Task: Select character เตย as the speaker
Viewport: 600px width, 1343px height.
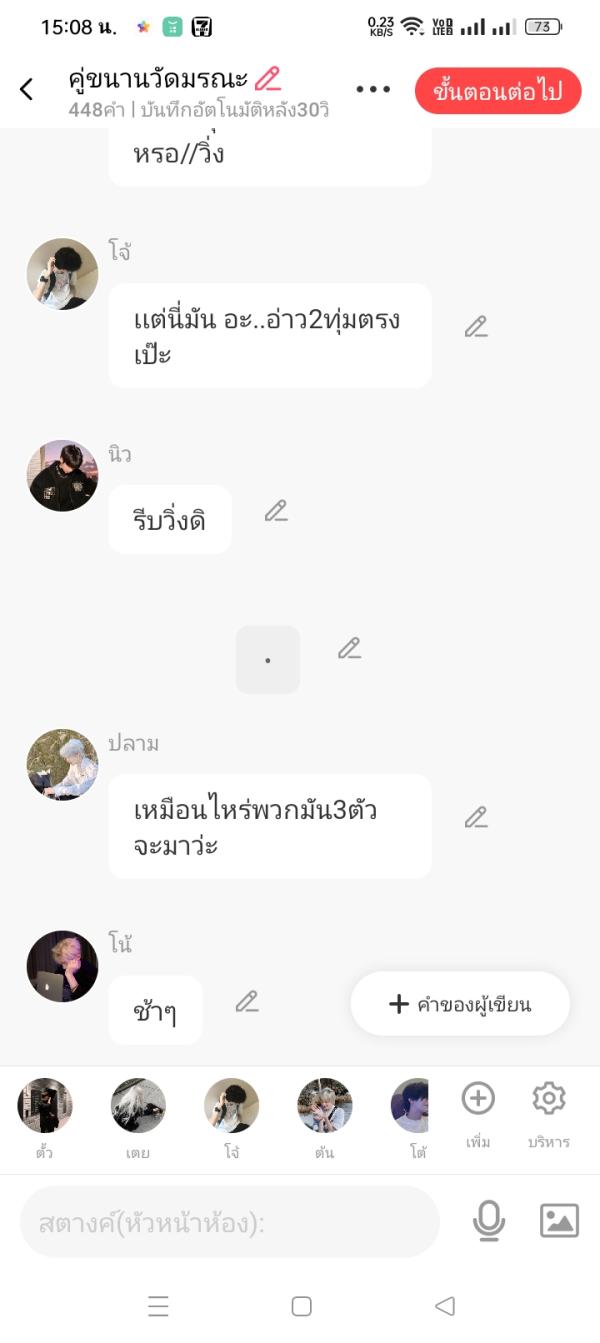Action: click(x=138, y=1106)
